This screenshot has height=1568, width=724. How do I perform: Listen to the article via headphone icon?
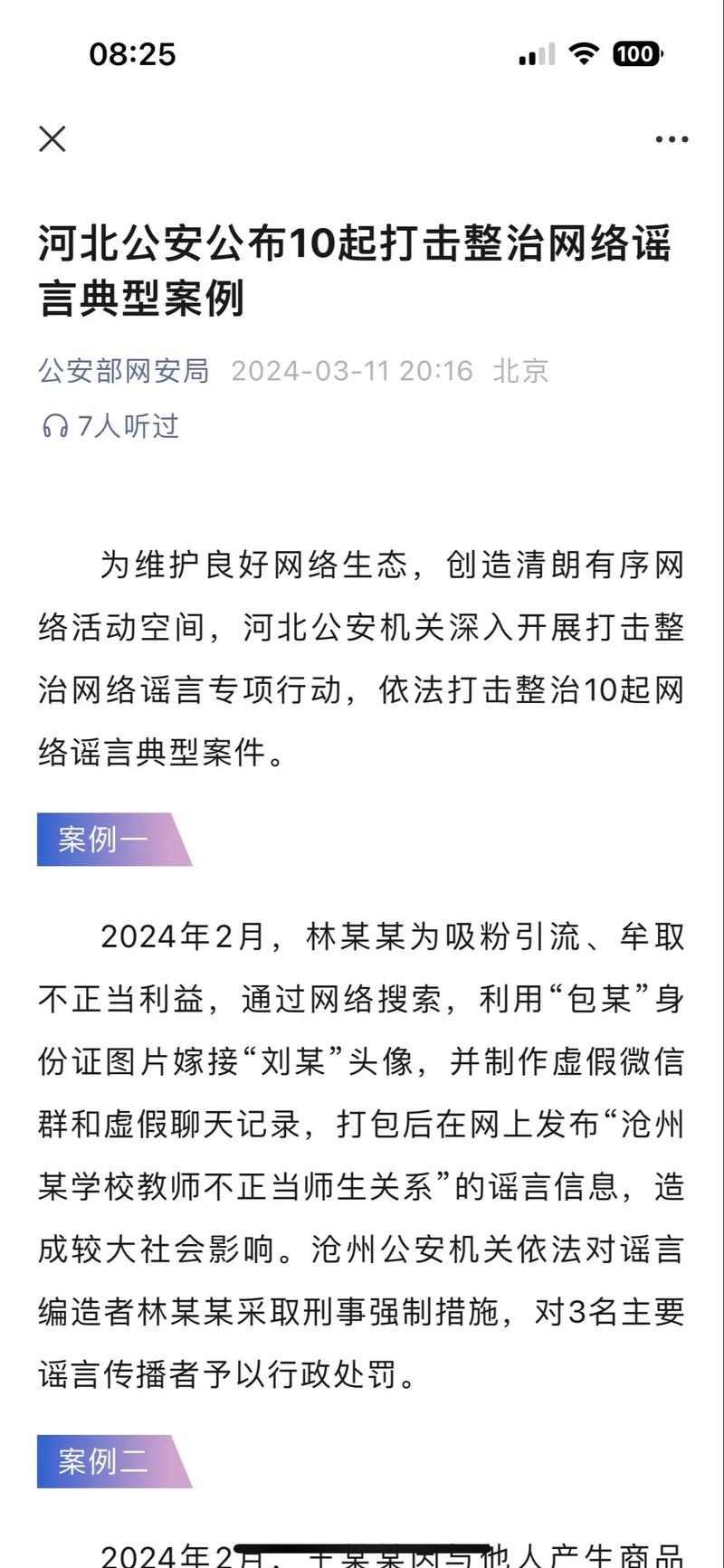click(55, 426)
